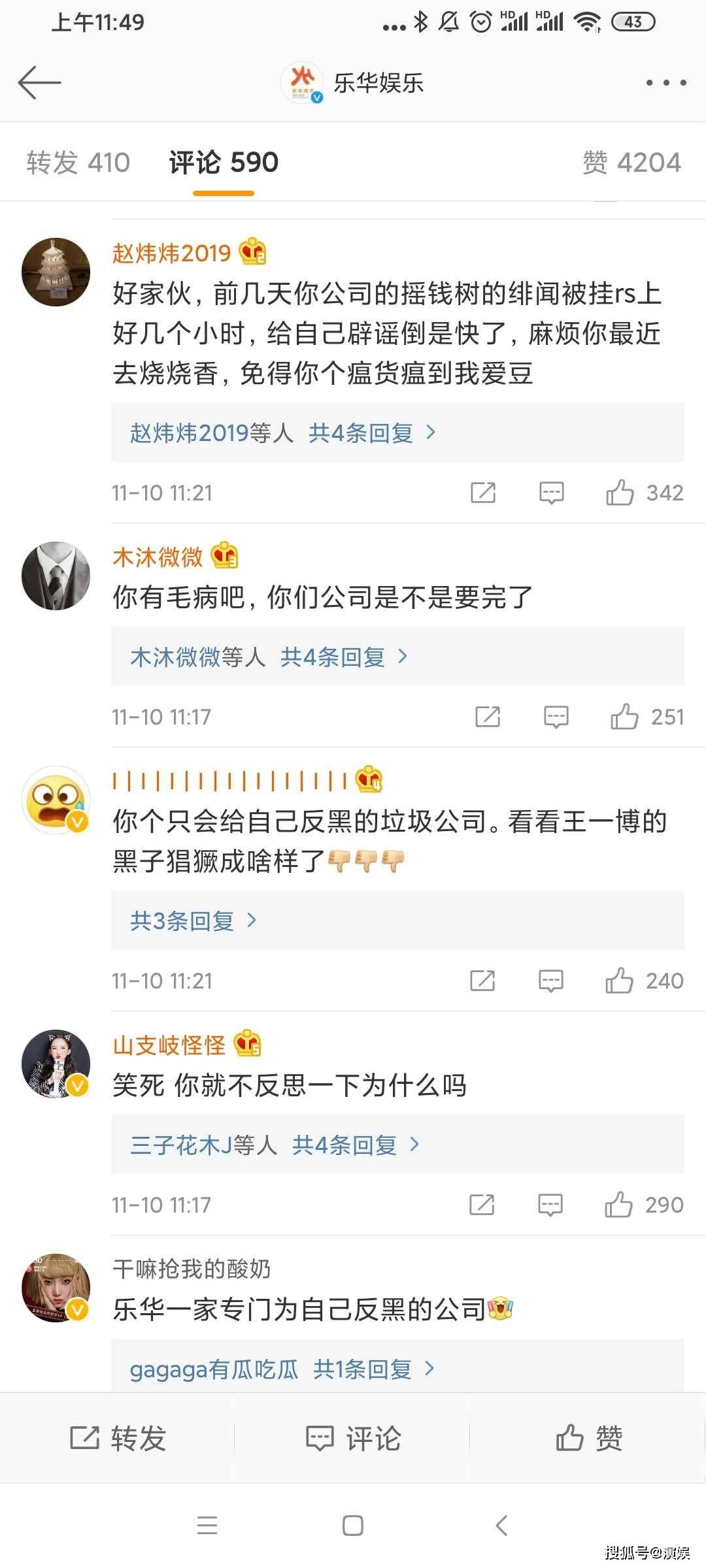View 木沐微微等人 共4条回复

pyautogui.click(x=269, y=657)
